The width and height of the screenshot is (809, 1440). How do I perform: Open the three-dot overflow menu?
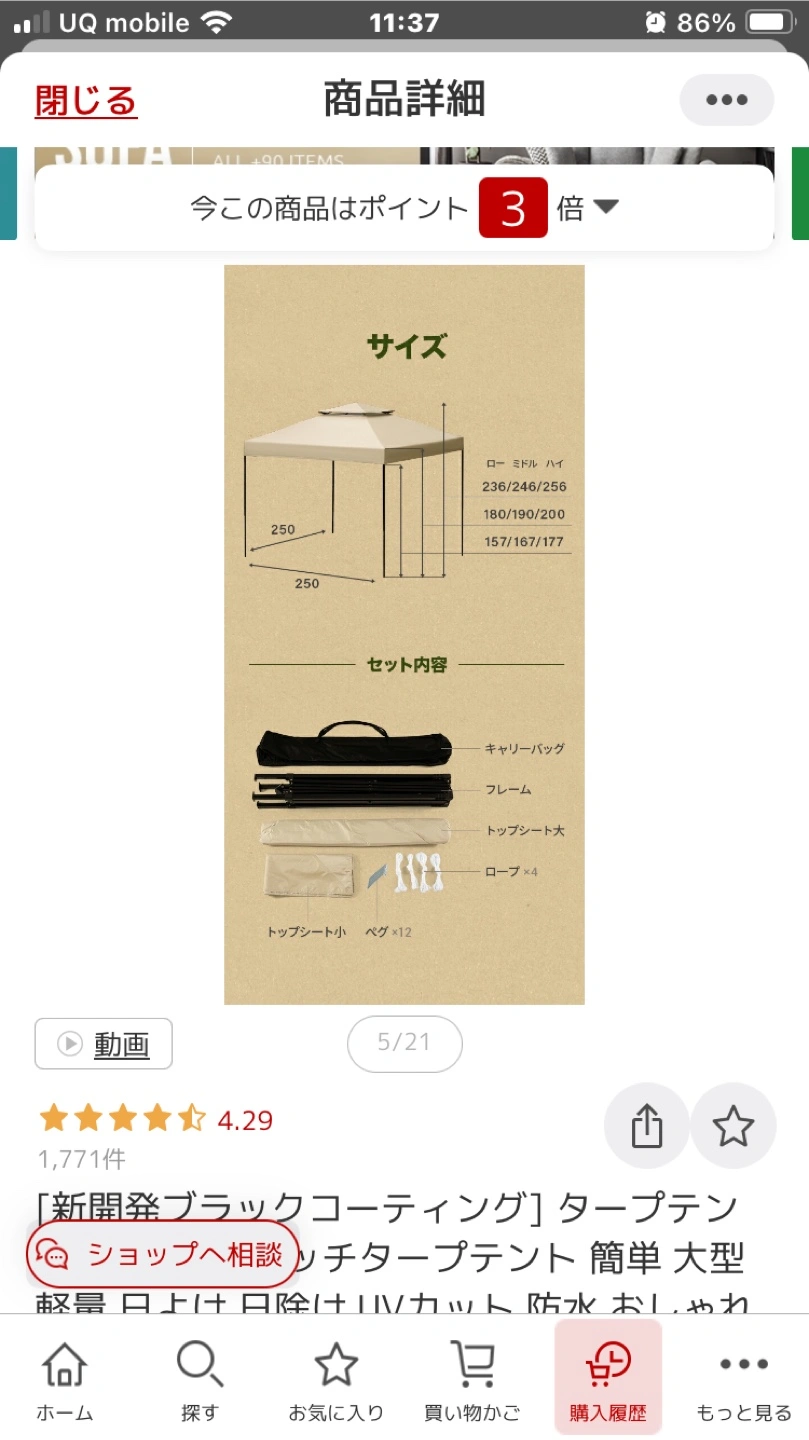(x=726, y=100)
